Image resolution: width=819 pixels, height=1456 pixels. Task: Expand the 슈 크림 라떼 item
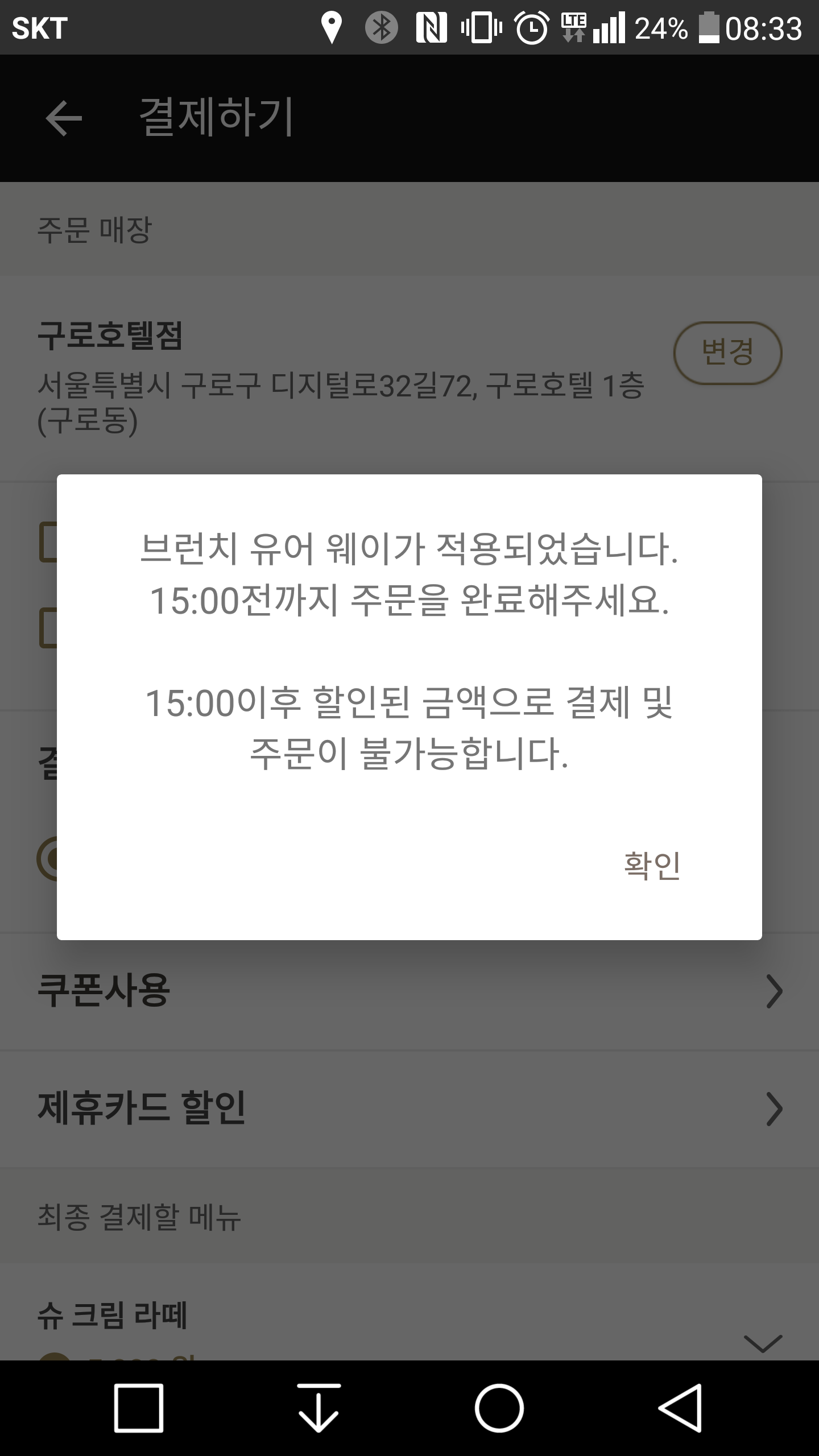click(763, 1342)
